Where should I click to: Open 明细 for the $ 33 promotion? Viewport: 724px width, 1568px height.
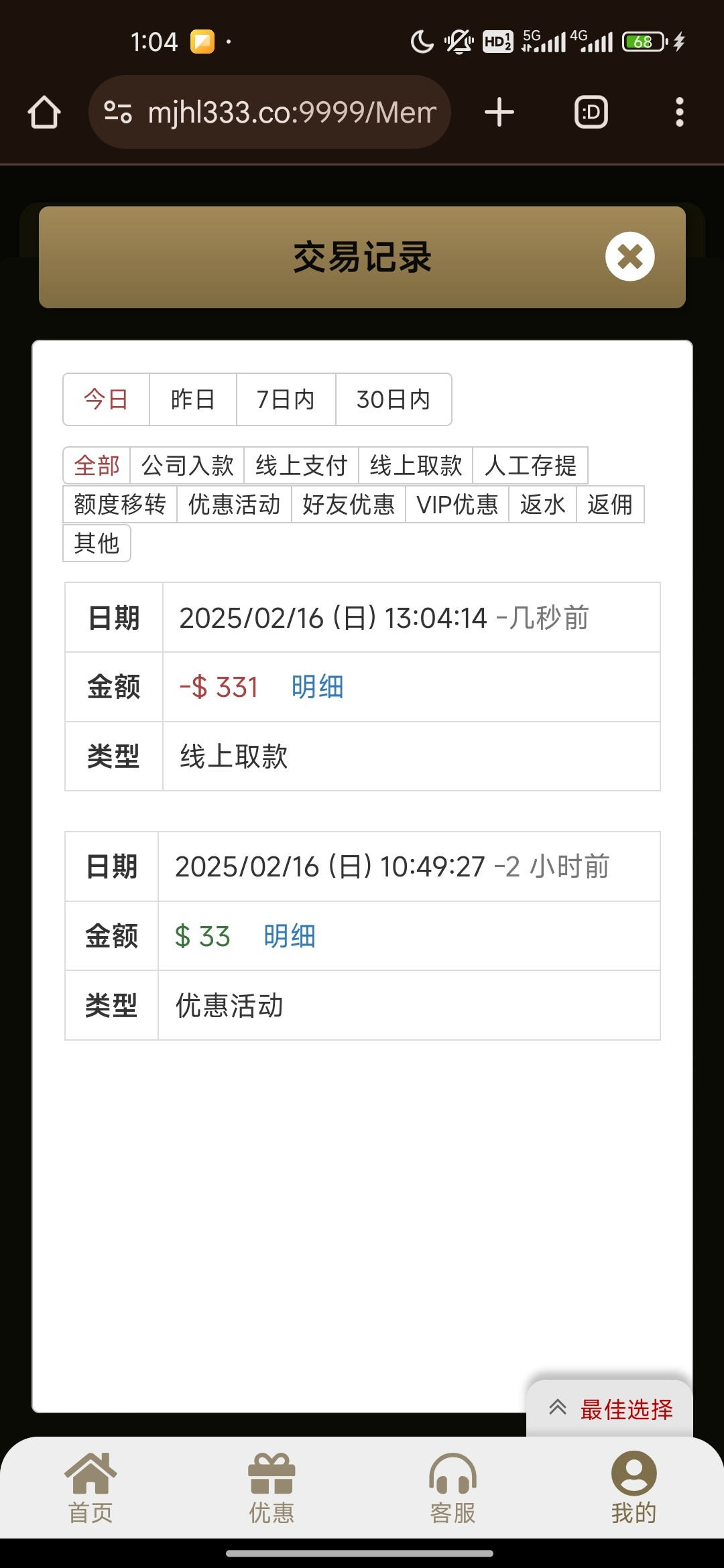pyautogui.click(x=290, y=936)
